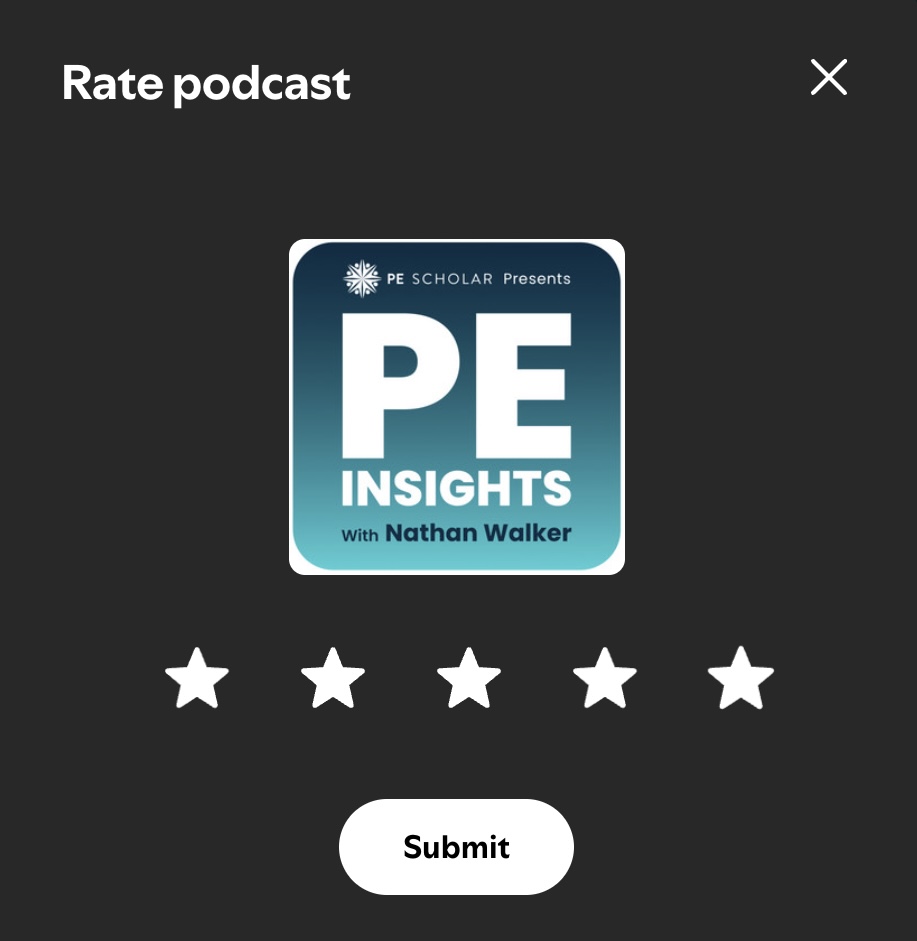Rate PE Insights five stars
The width and height of the screenshot is (917, 941).
pyautogui.click(x=741, y=678)
